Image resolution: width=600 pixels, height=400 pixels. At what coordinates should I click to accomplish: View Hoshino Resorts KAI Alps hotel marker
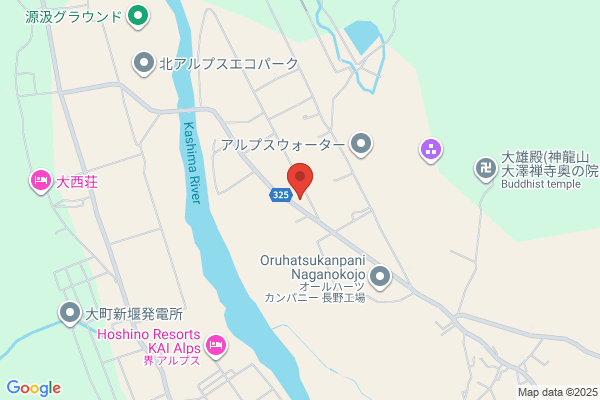216,346
